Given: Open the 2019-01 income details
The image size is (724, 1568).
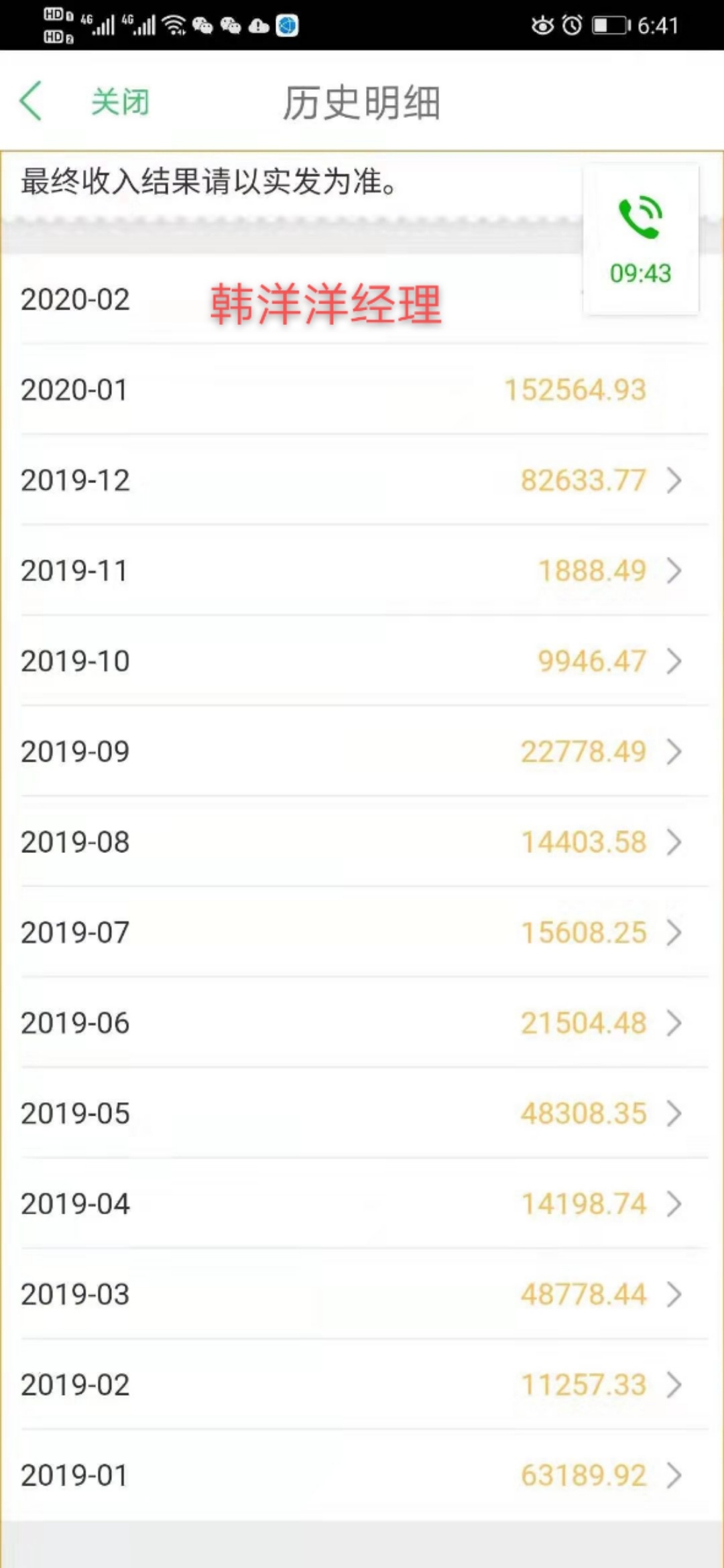Looking at the screenshot, I should pos(363,1476).
